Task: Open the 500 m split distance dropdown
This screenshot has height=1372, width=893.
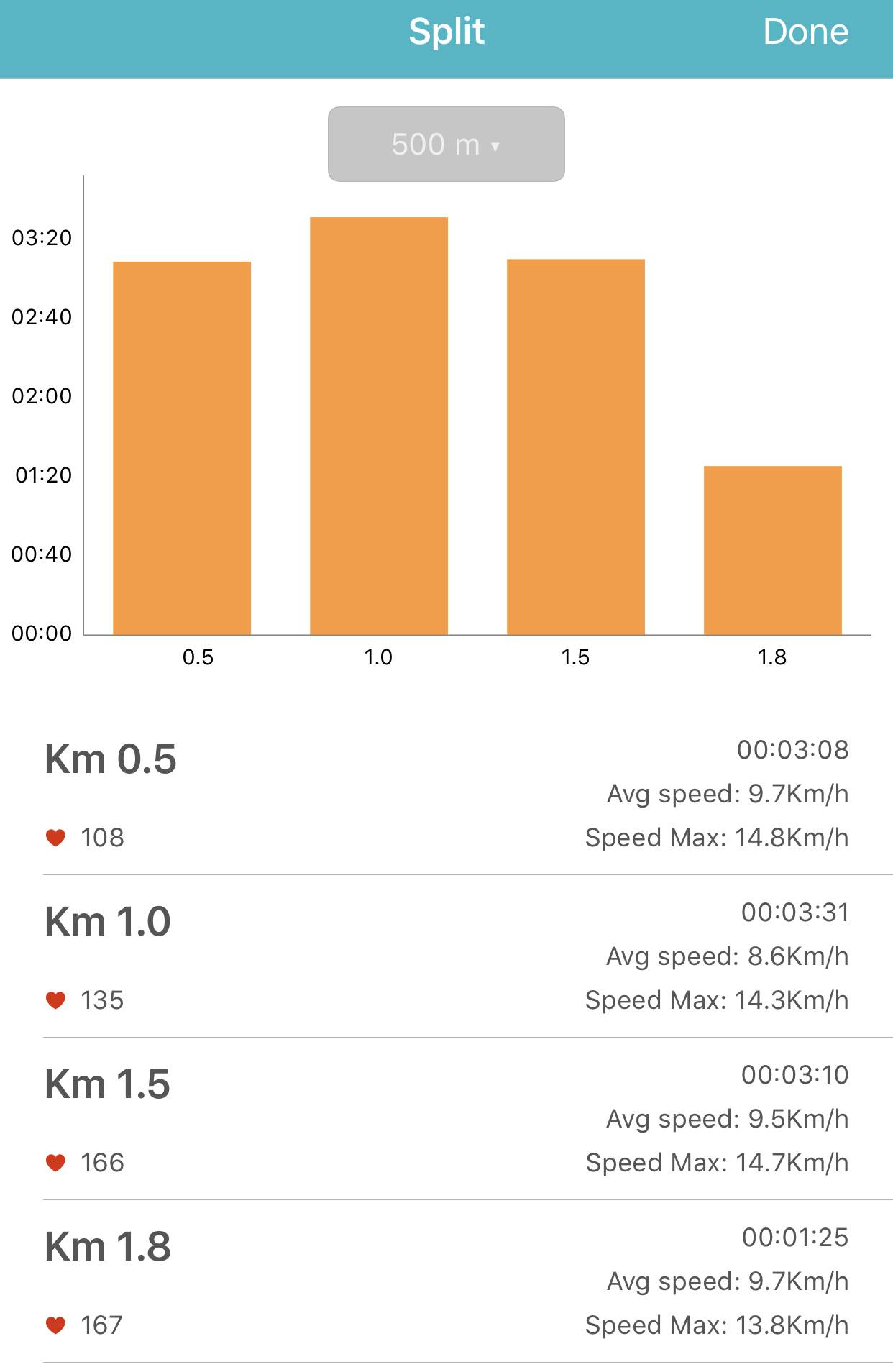Action: [446, 145]
